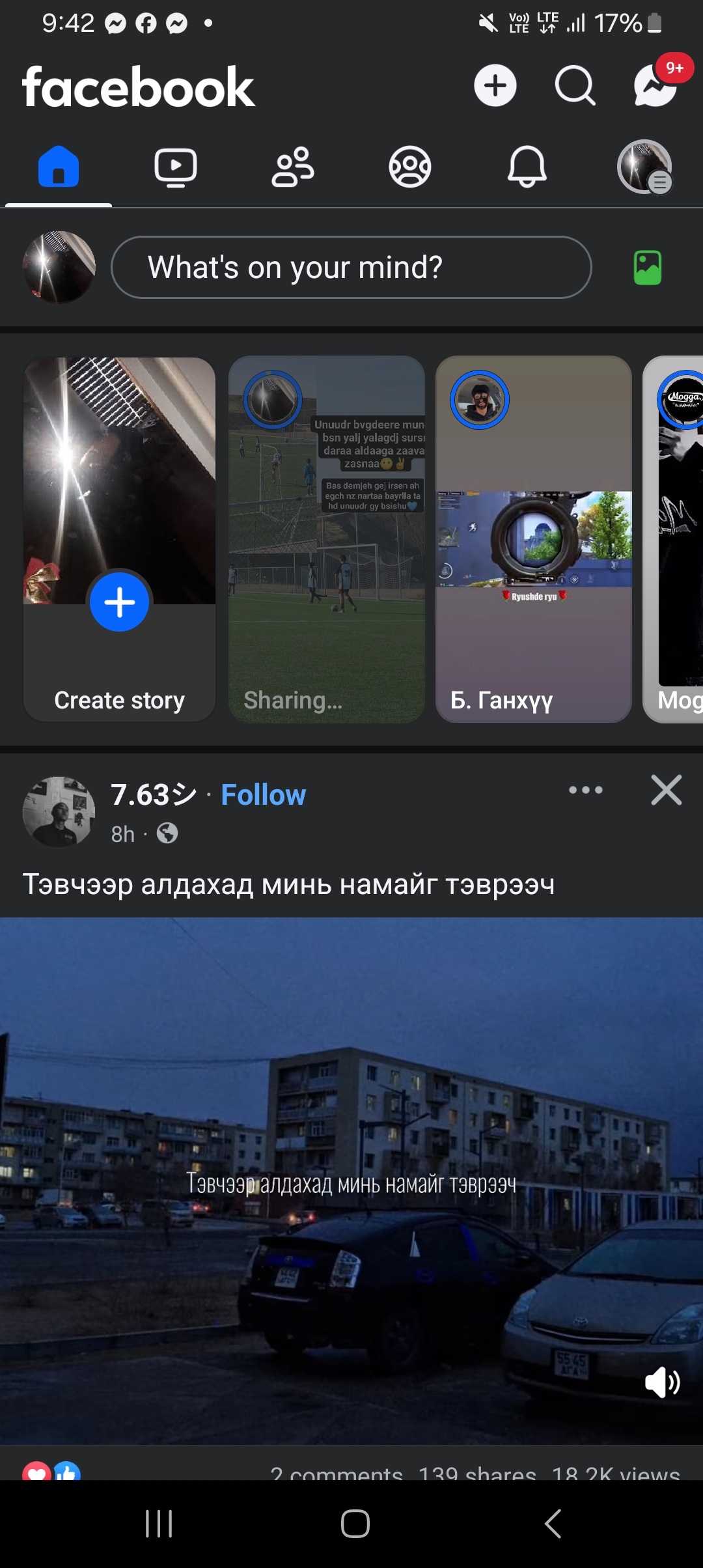Screen dimensions: 703x1568
Task: Open the profile menu tab
Action: pyautogui.click(x=644, y=167)
